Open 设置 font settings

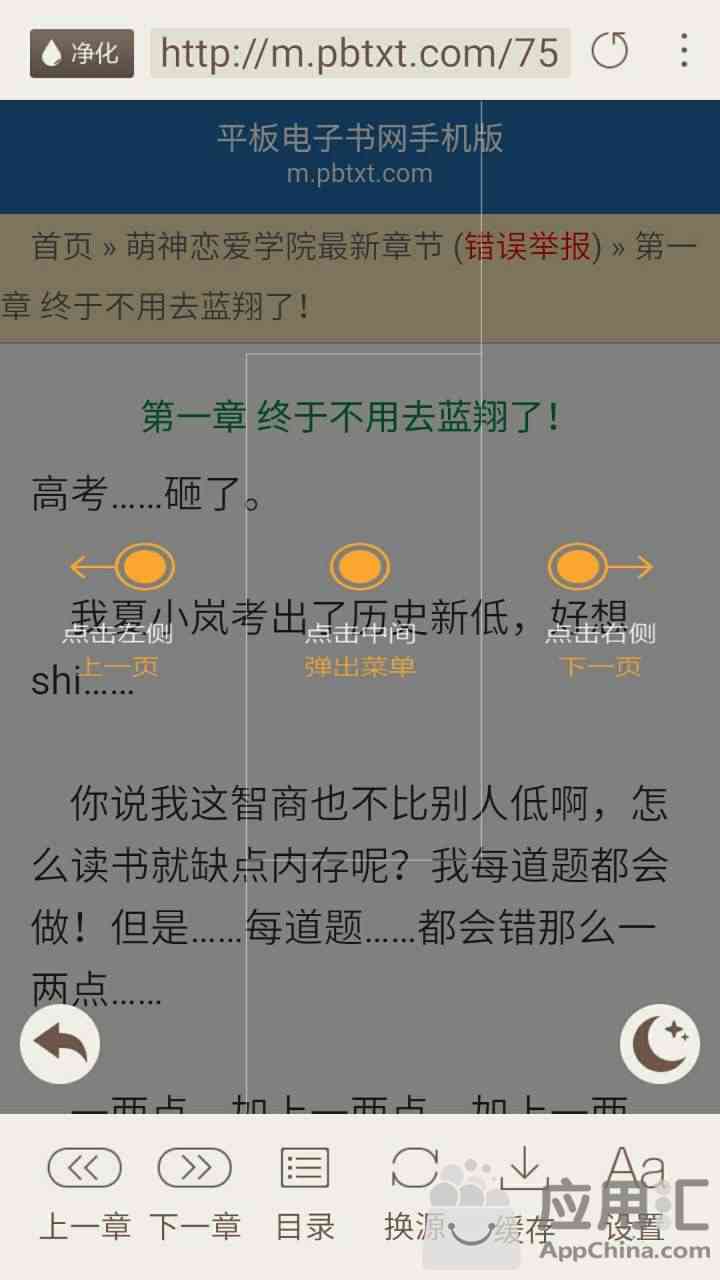tap(636, 1193)
